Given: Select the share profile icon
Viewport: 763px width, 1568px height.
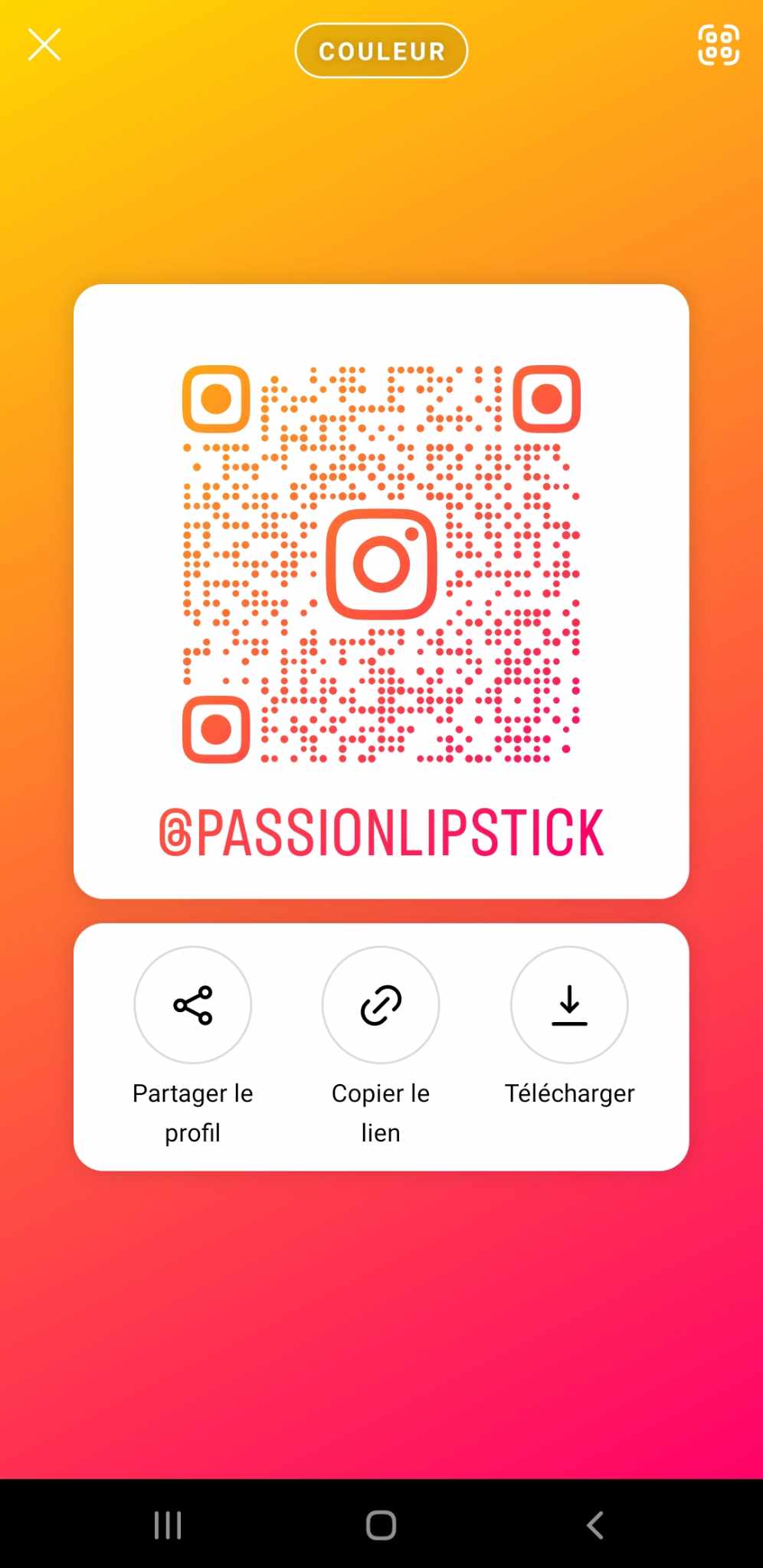Looking at the screenshot, I should 192,1004.
